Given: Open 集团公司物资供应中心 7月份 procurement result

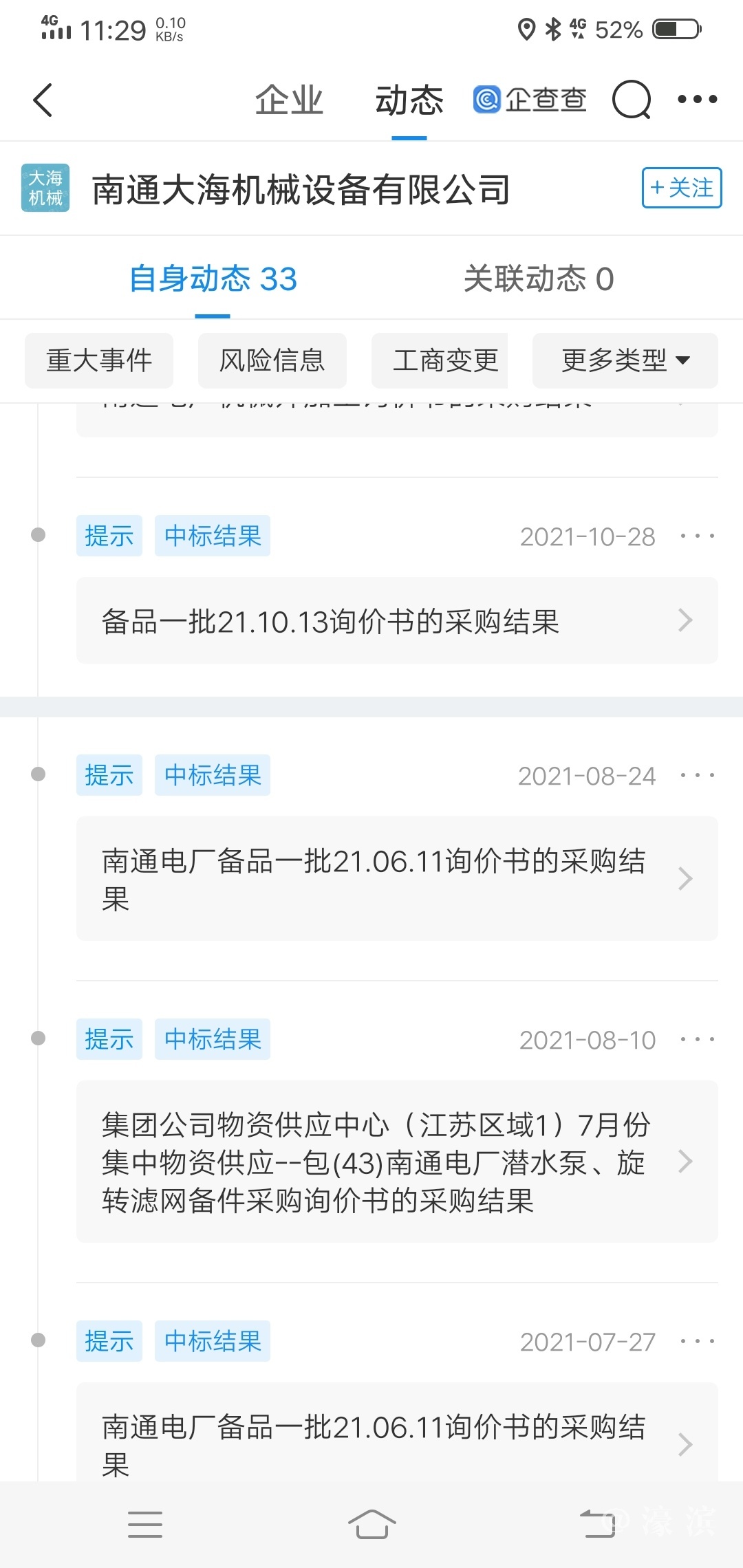Looking at the screenshot, I should (397, 1162).
